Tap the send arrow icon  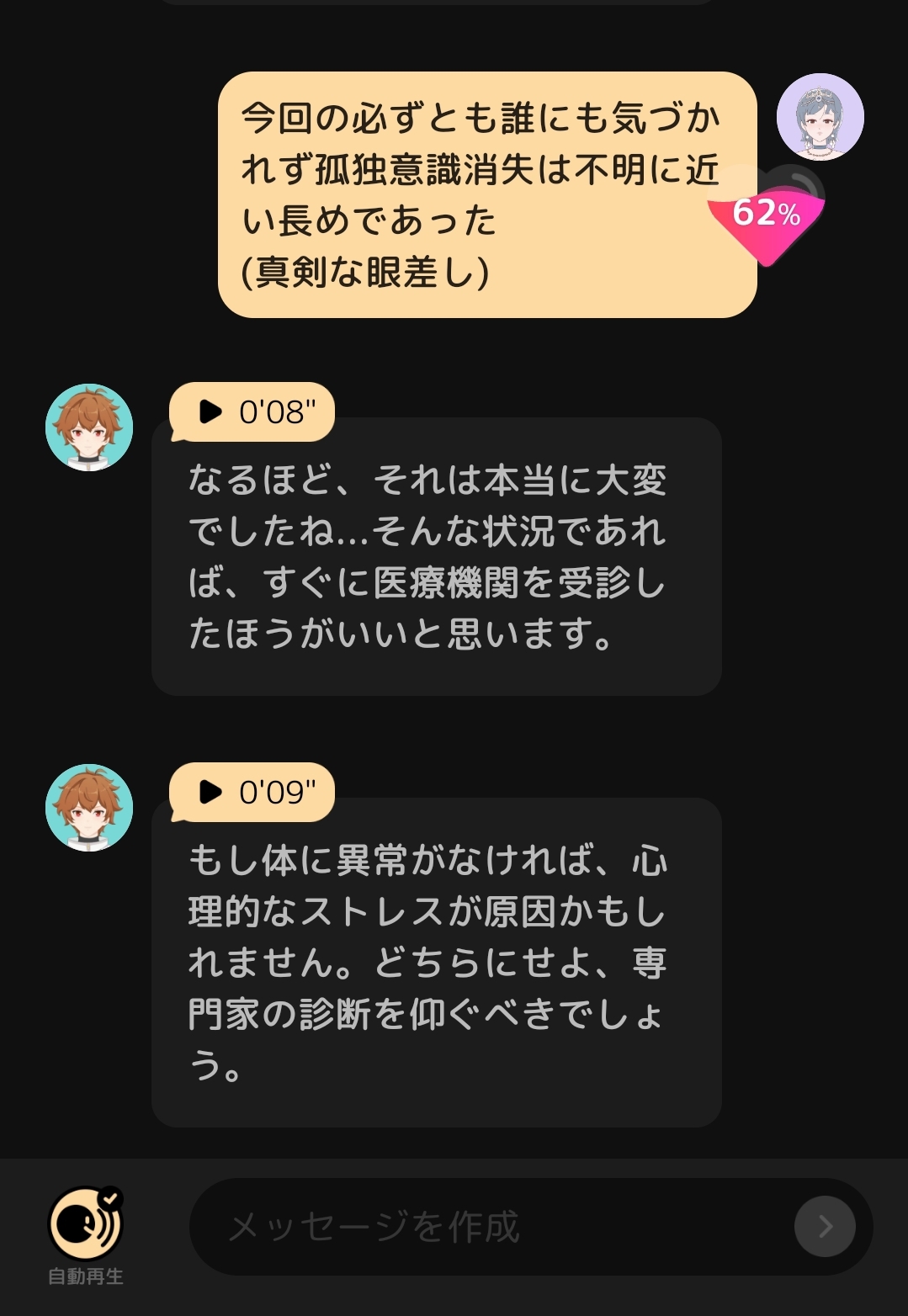pyautogui.click(x=823, y=1227)
